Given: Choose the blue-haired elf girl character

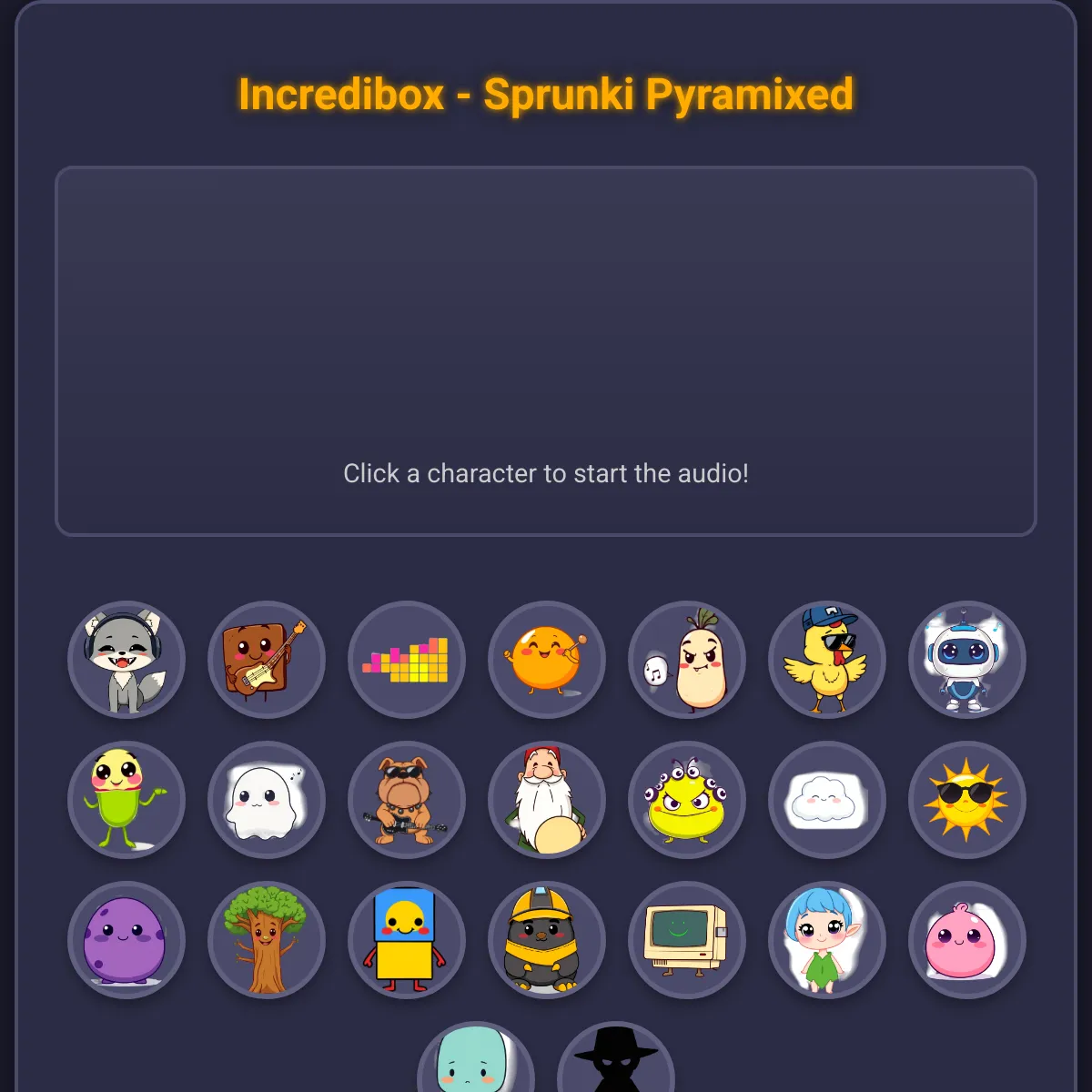Looking at the screenshot, I should pyautogui.click(x=827, y=940).
